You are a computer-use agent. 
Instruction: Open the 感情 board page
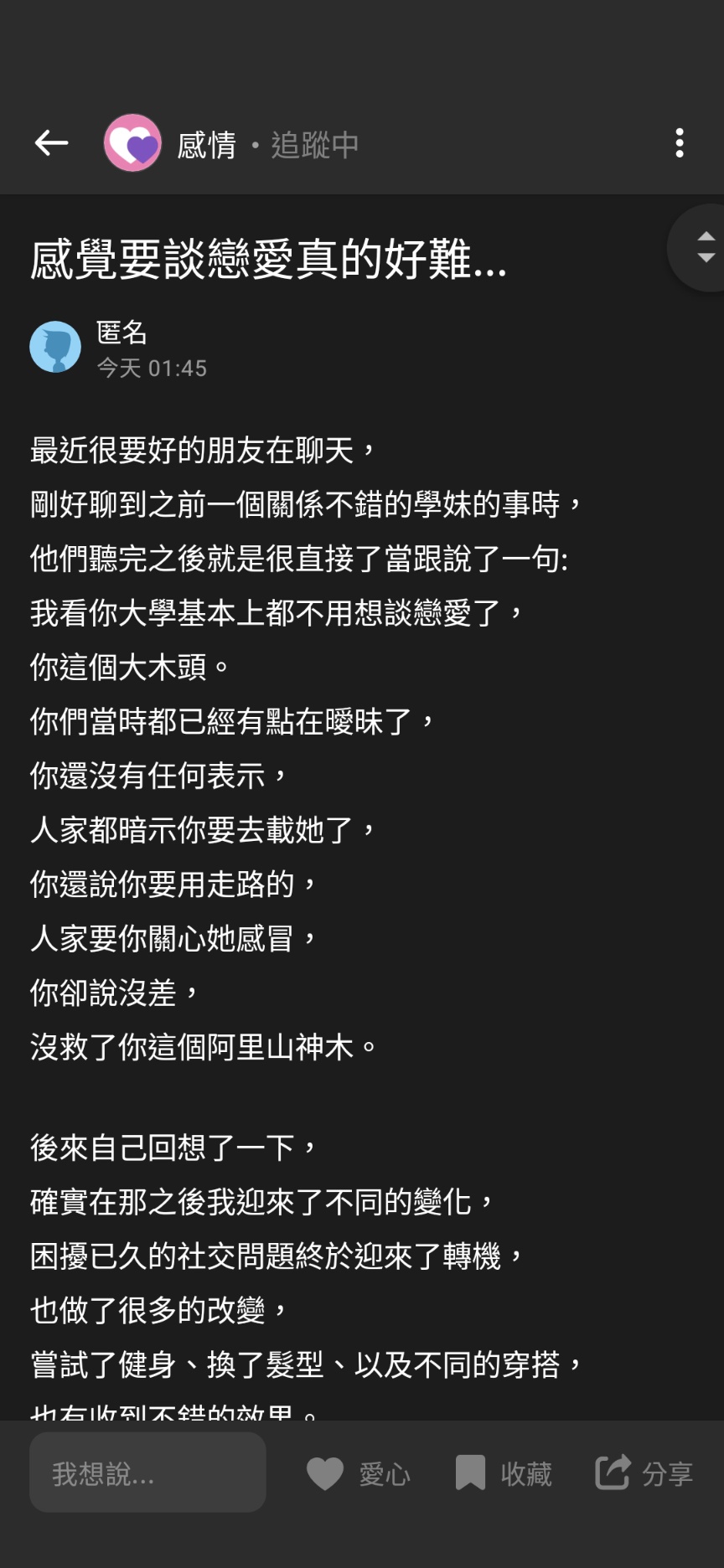click(x=206, y=145)
